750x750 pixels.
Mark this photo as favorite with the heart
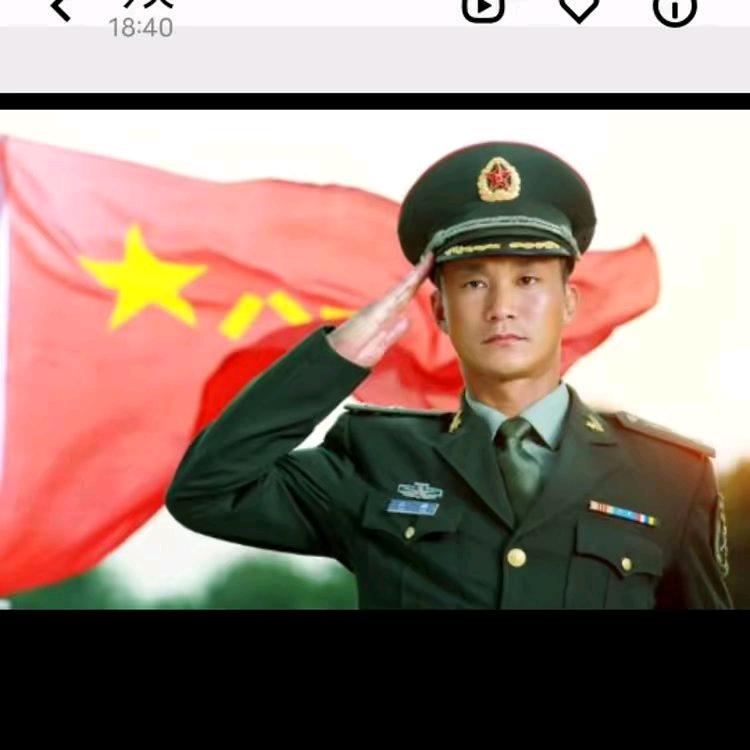click(579, 8)
